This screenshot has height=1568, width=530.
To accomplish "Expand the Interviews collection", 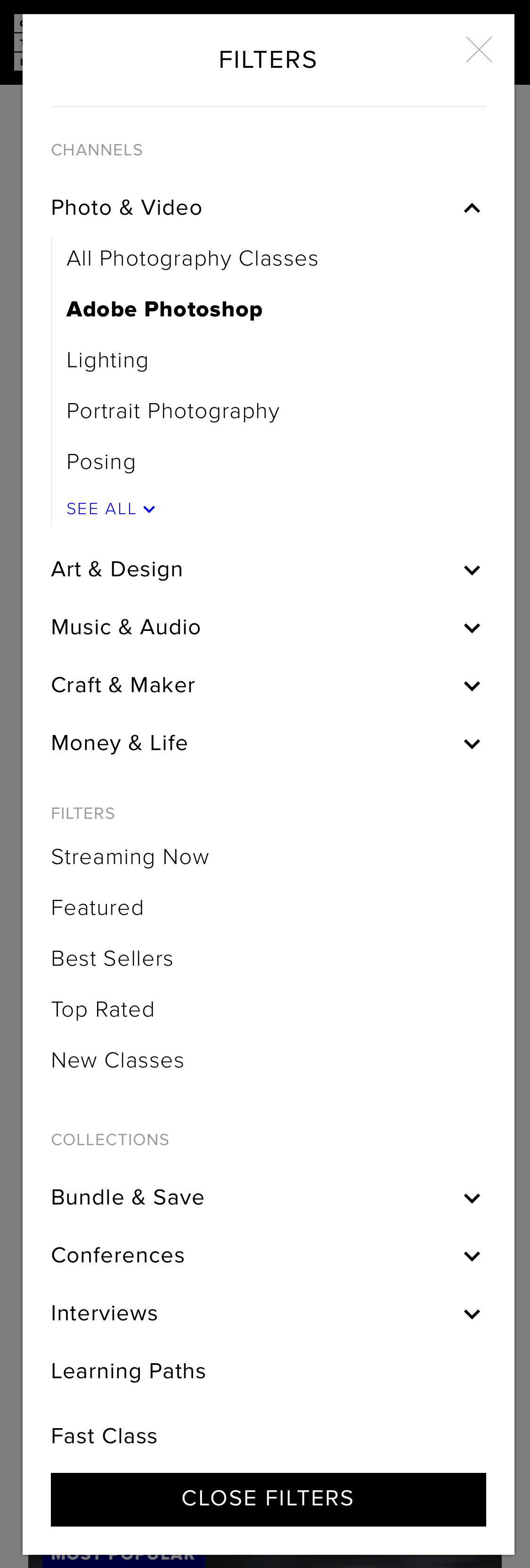I will (x=472, y=1313).
